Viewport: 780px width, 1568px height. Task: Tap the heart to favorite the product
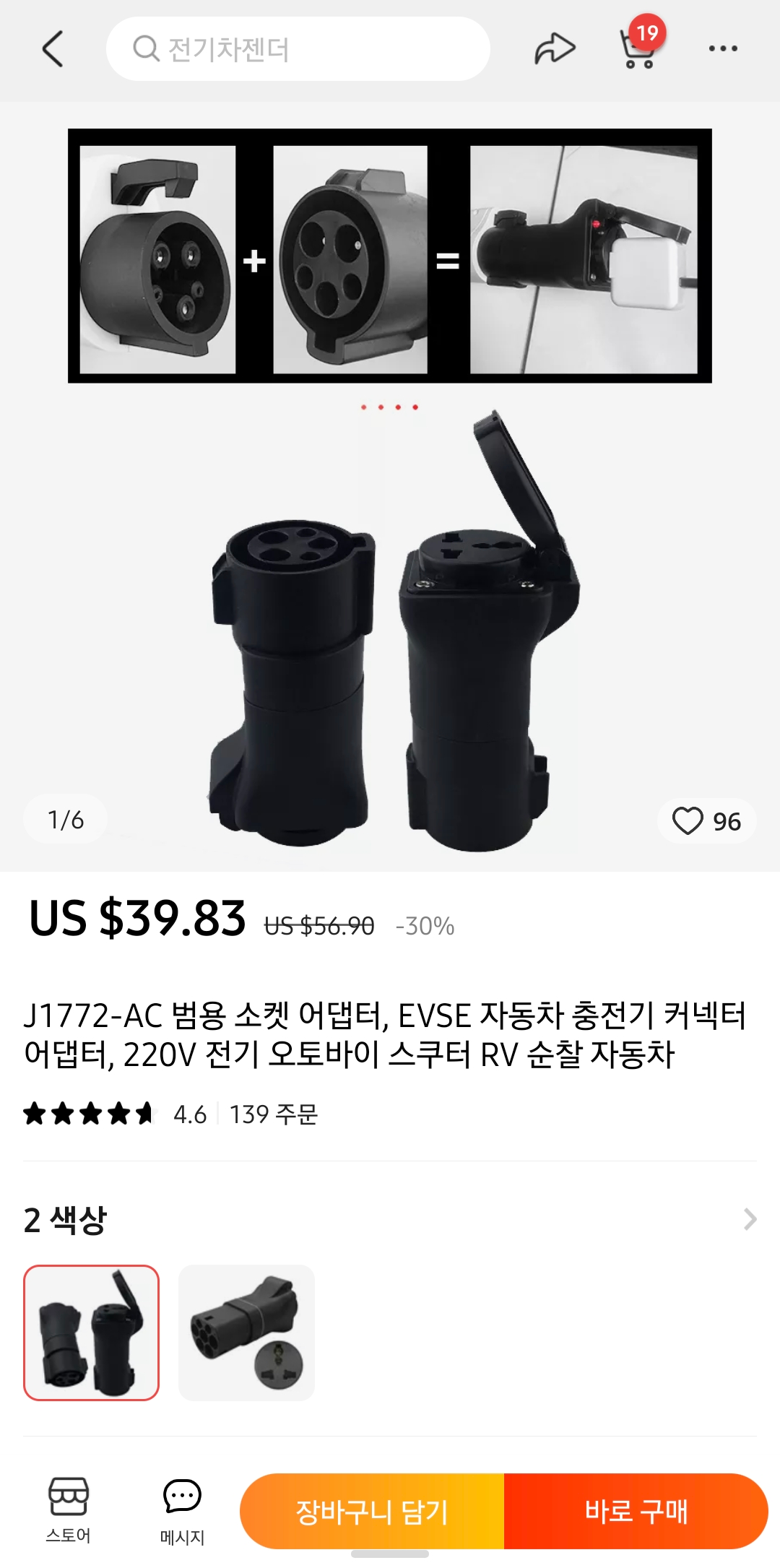coord(691,822)
